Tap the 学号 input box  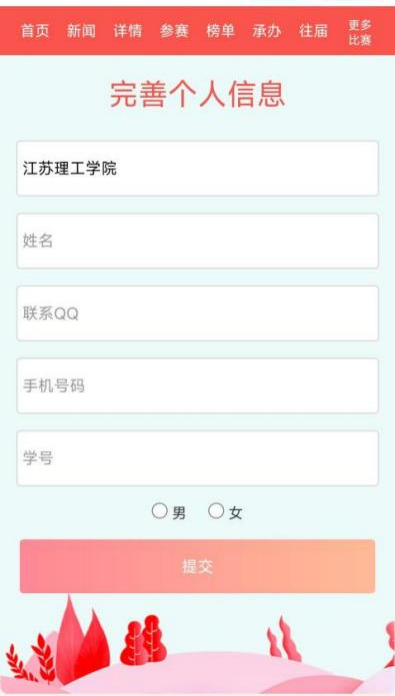click(198, 458)
